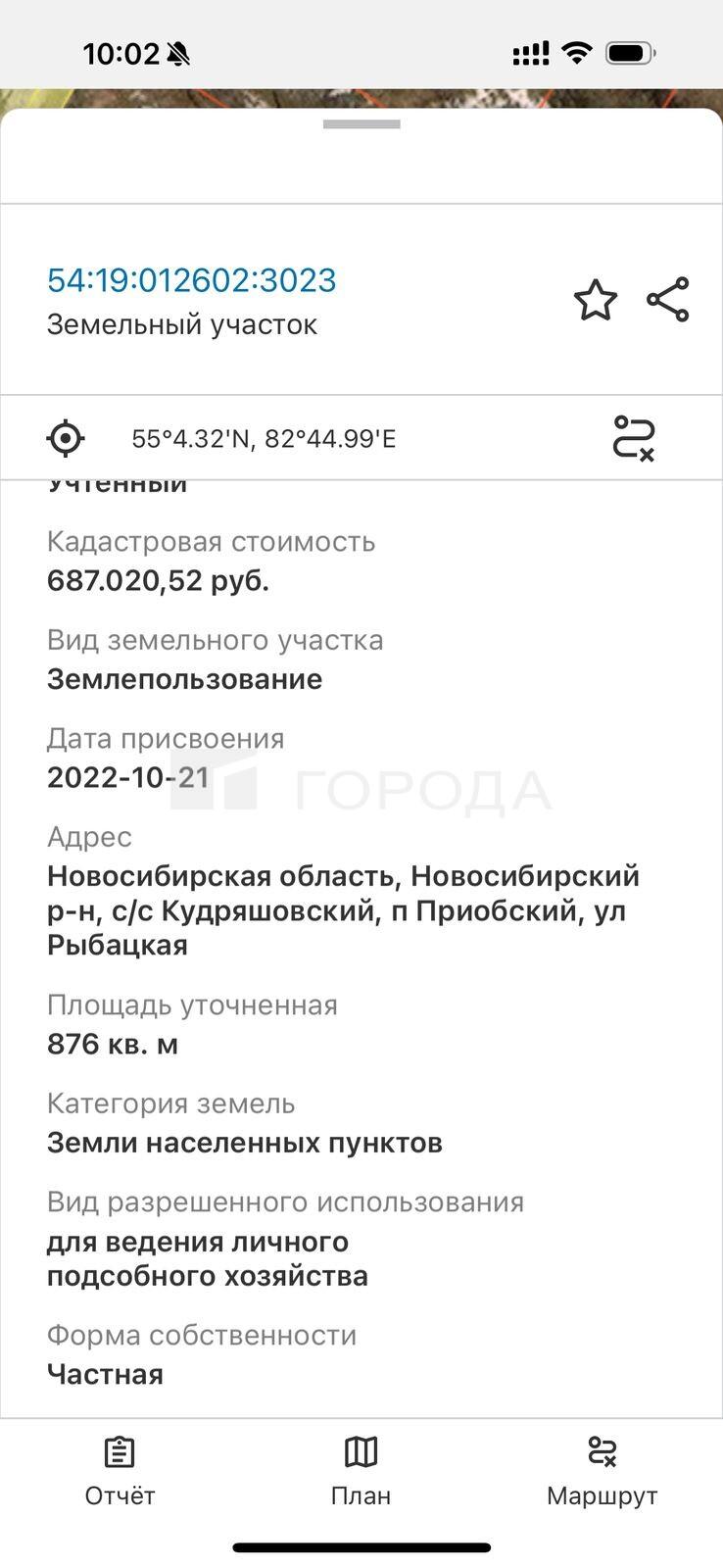Switch to the План tab
This screenshot has width=723, height=1568.
pos(361,1471)
